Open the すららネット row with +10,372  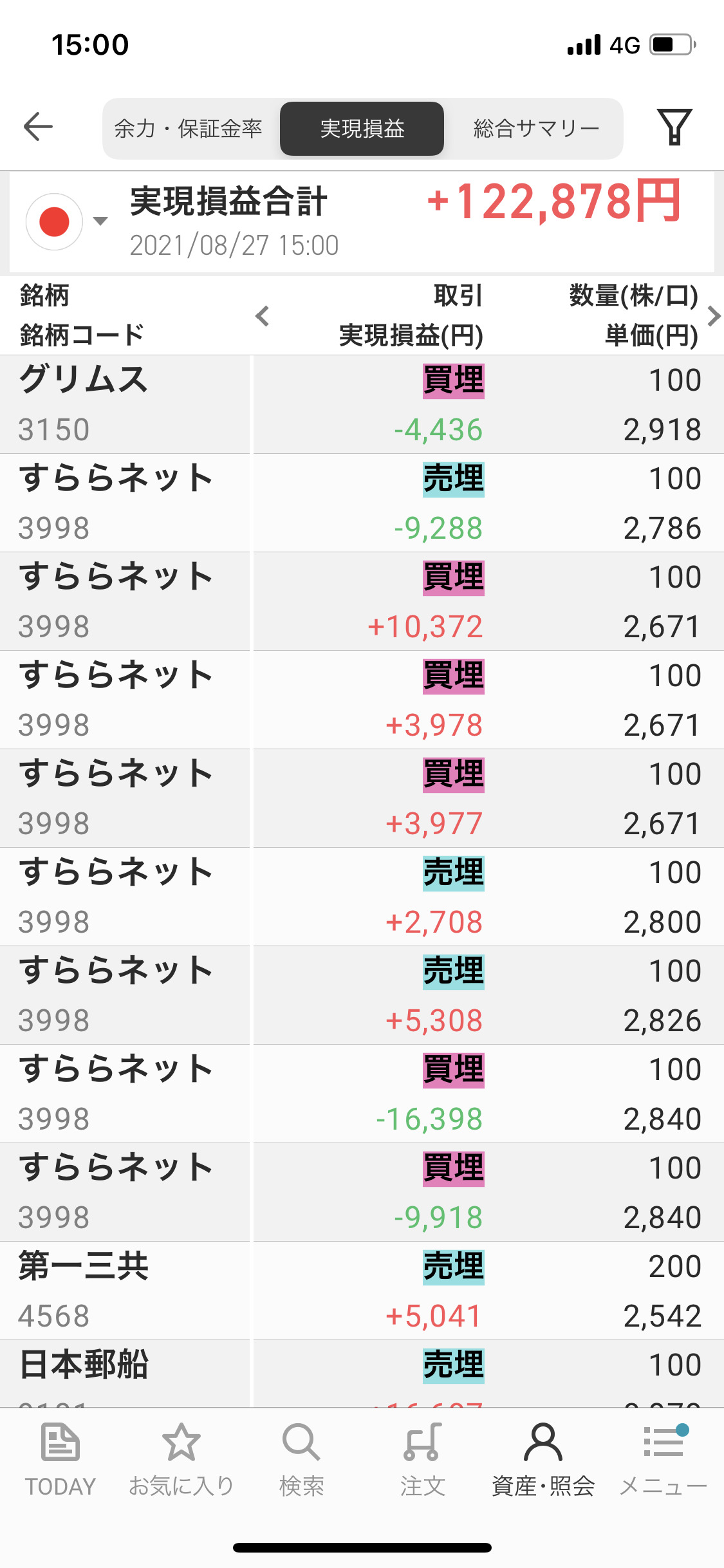coord(362,601)
